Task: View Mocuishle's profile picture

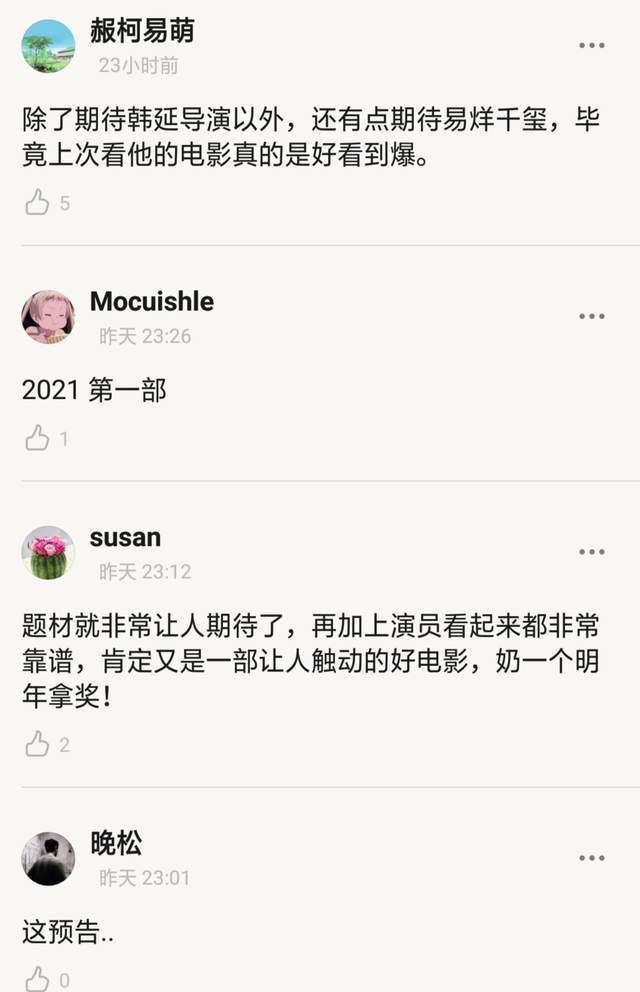Action: click(48, 317)
